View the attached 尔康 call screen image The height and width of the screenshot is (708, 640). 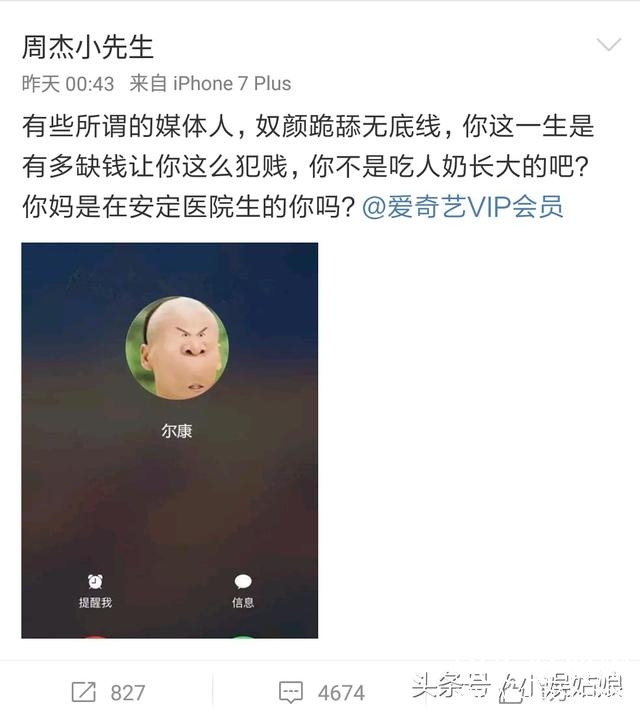click(x=170, y=440)
